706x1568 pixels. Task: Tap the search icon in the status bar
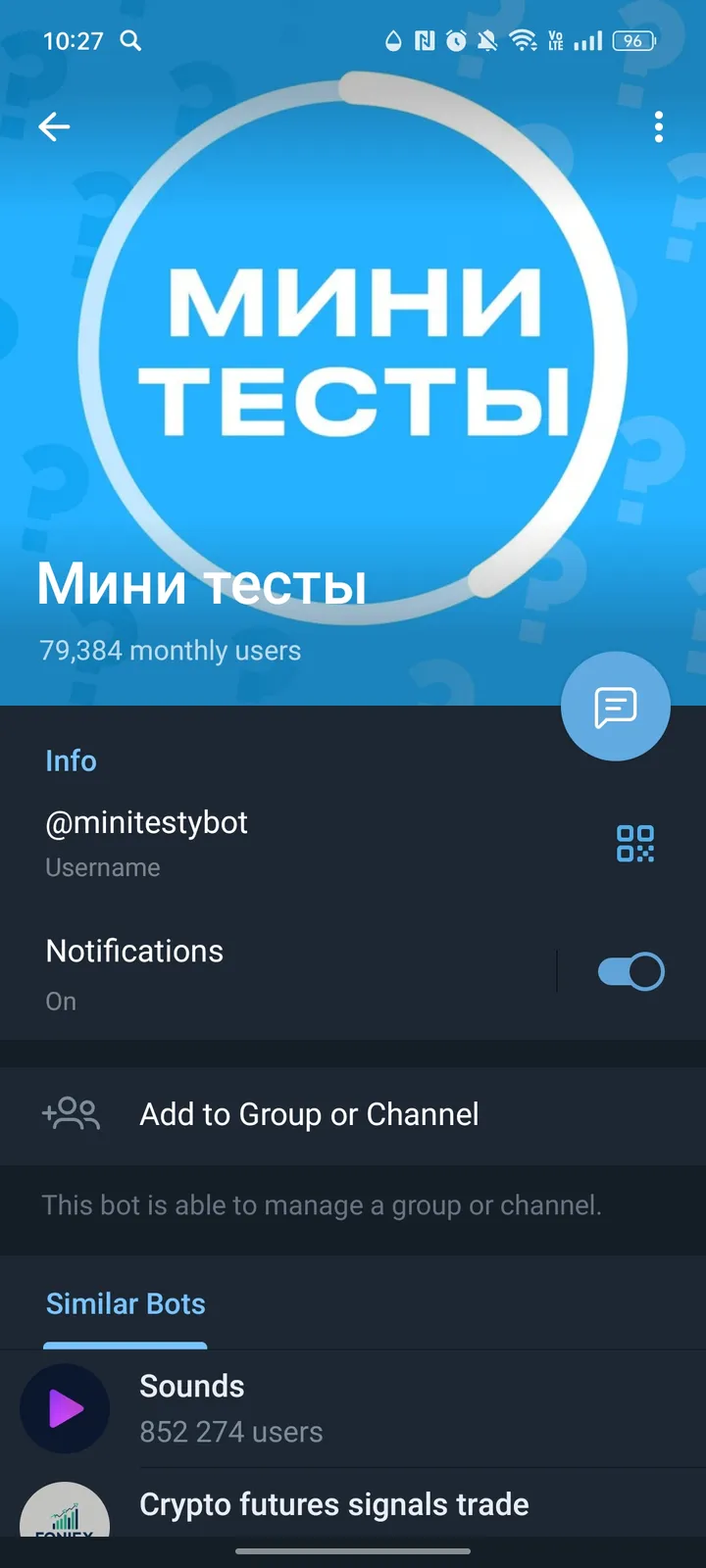click(x=130, y=41)
